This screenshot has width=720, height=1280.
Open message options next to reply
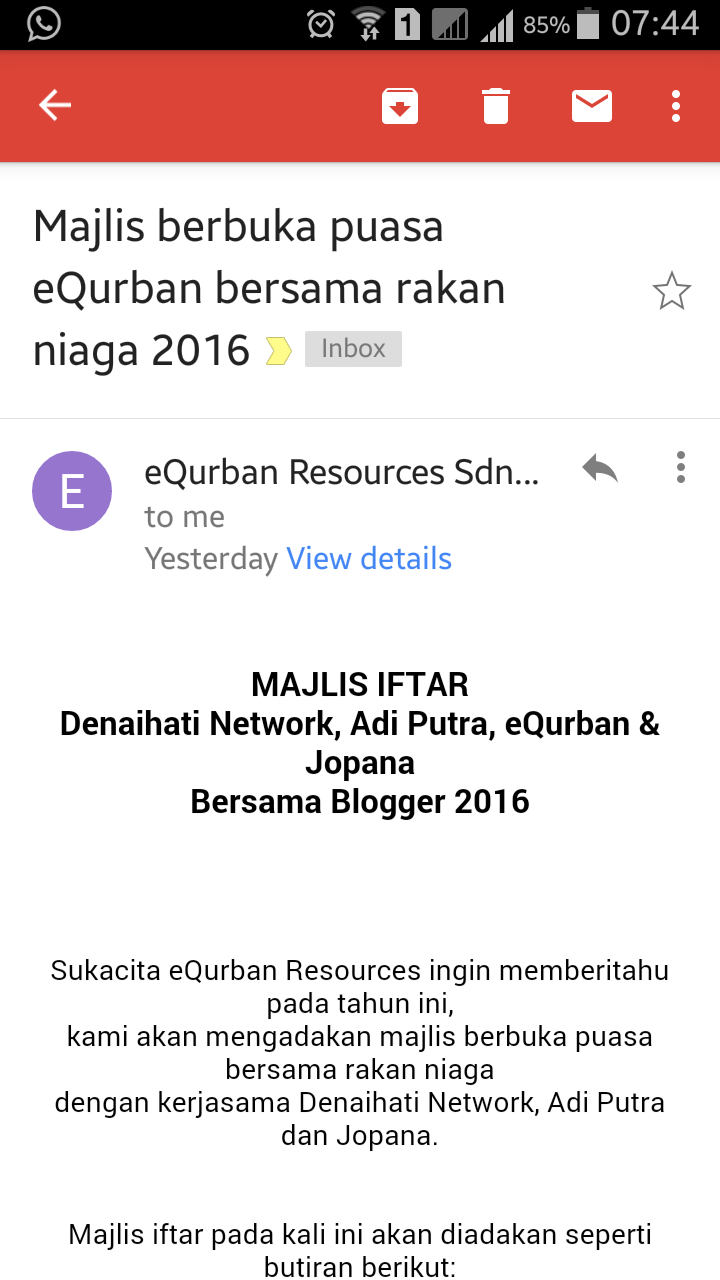coord(681,468)
